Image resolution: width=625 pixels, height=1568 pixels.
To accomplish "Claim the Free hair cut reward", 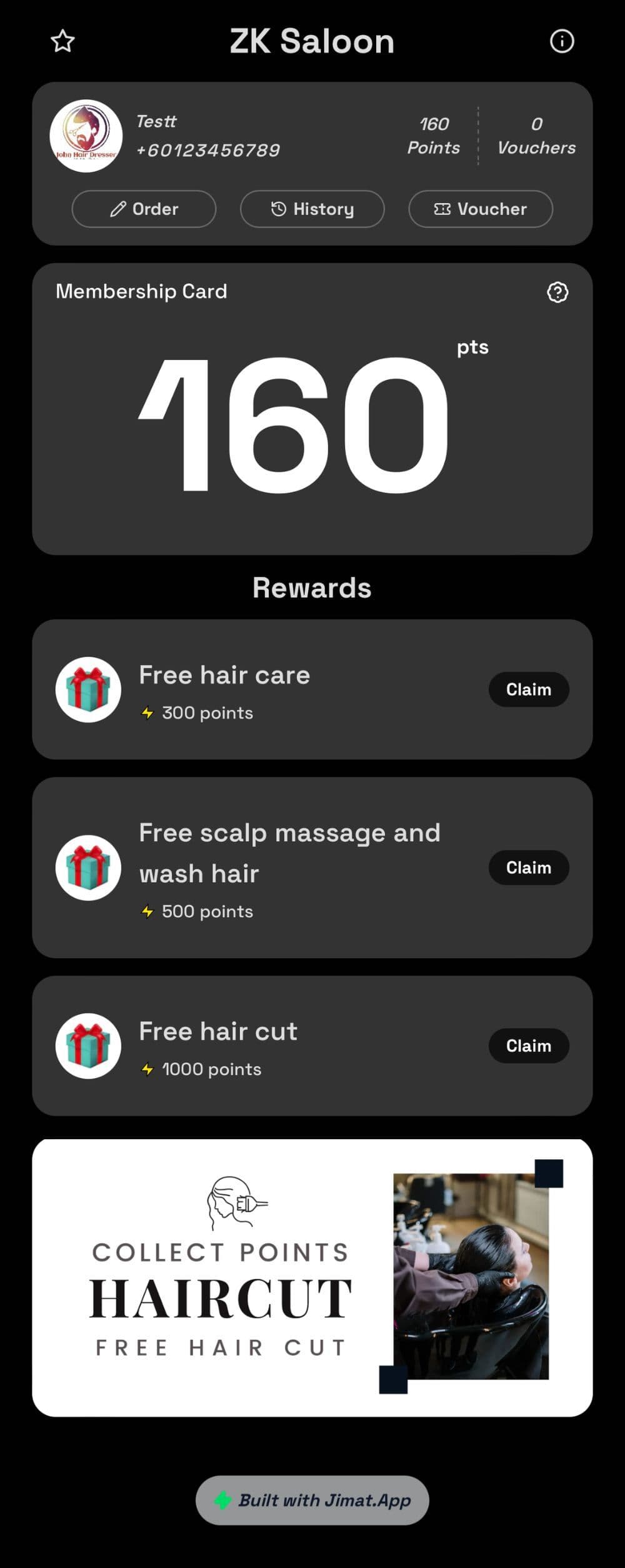I will pos(528,1046).
